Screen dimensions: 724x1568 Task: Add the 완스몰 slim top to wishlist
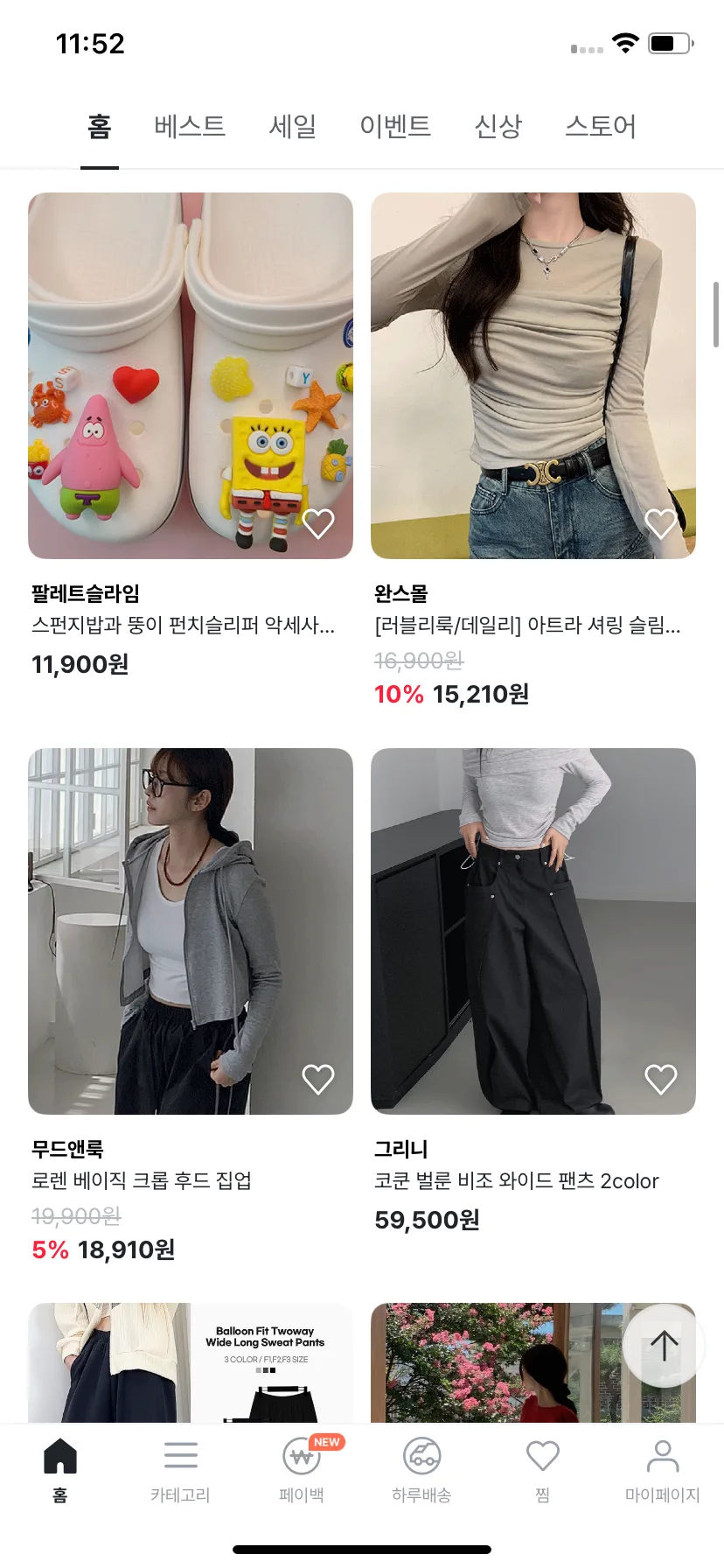(x=660, y=523)
